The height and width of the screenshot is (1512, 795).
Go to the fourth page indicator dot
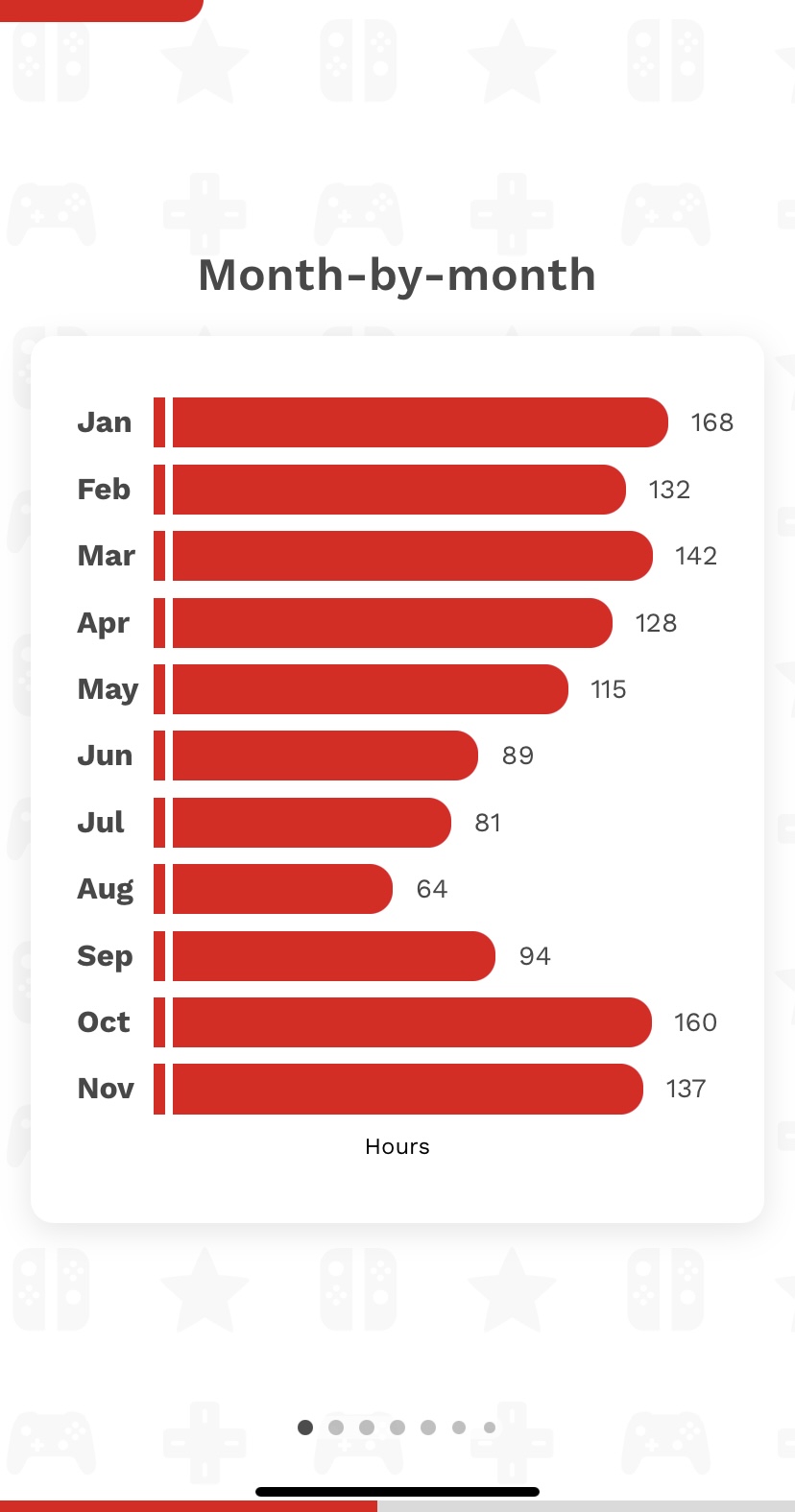pos(397,1428)
